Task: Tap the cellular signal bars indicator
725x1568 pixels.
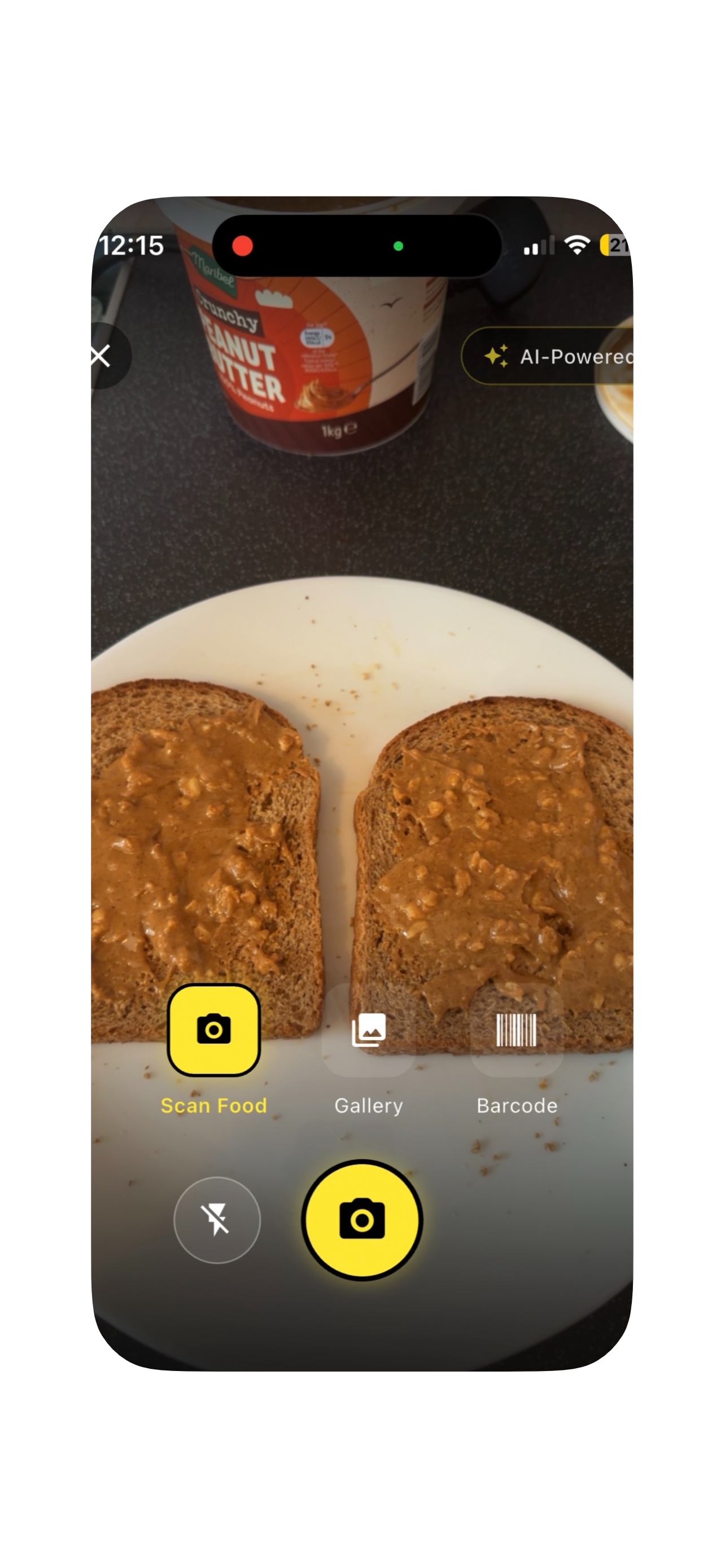Action: pos(538,245)
